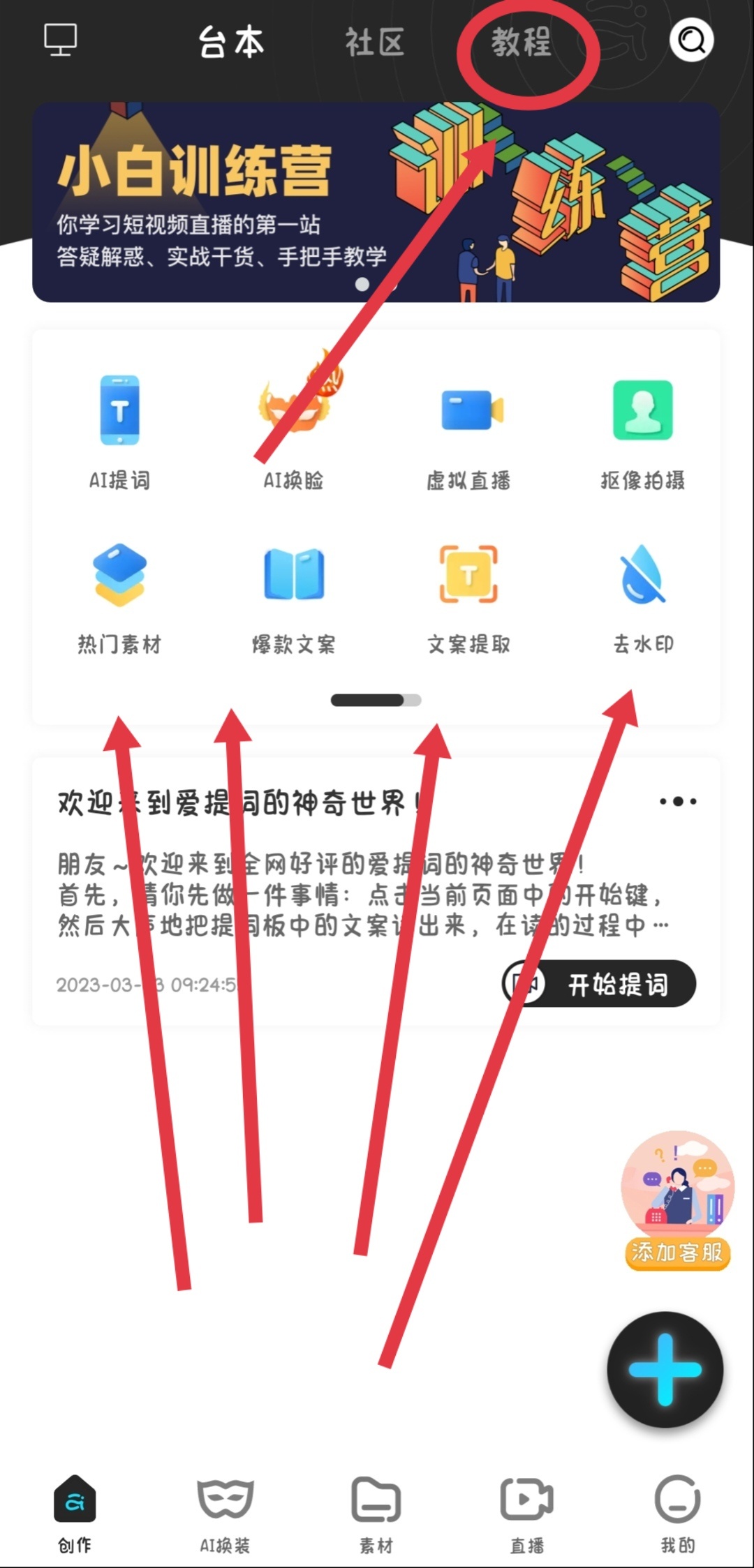Open the search icon in top bar
The width and height of the screenshot is (754, 1568).
(691, 40)
